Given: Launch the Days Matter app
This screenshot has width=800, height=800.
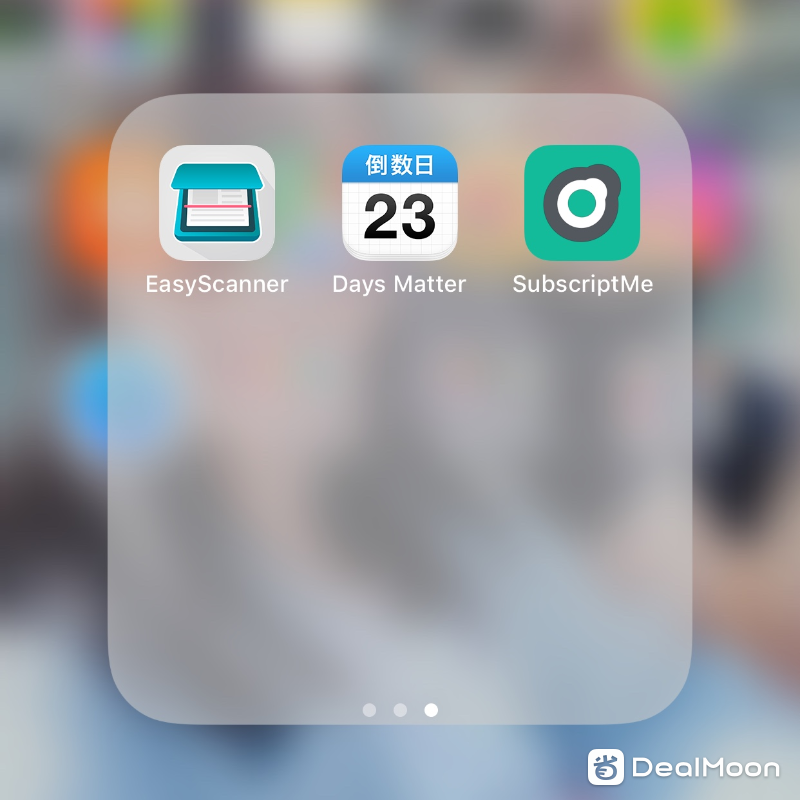Looking at the screenshot, I should pyautogui.click(x=400, y=203).
